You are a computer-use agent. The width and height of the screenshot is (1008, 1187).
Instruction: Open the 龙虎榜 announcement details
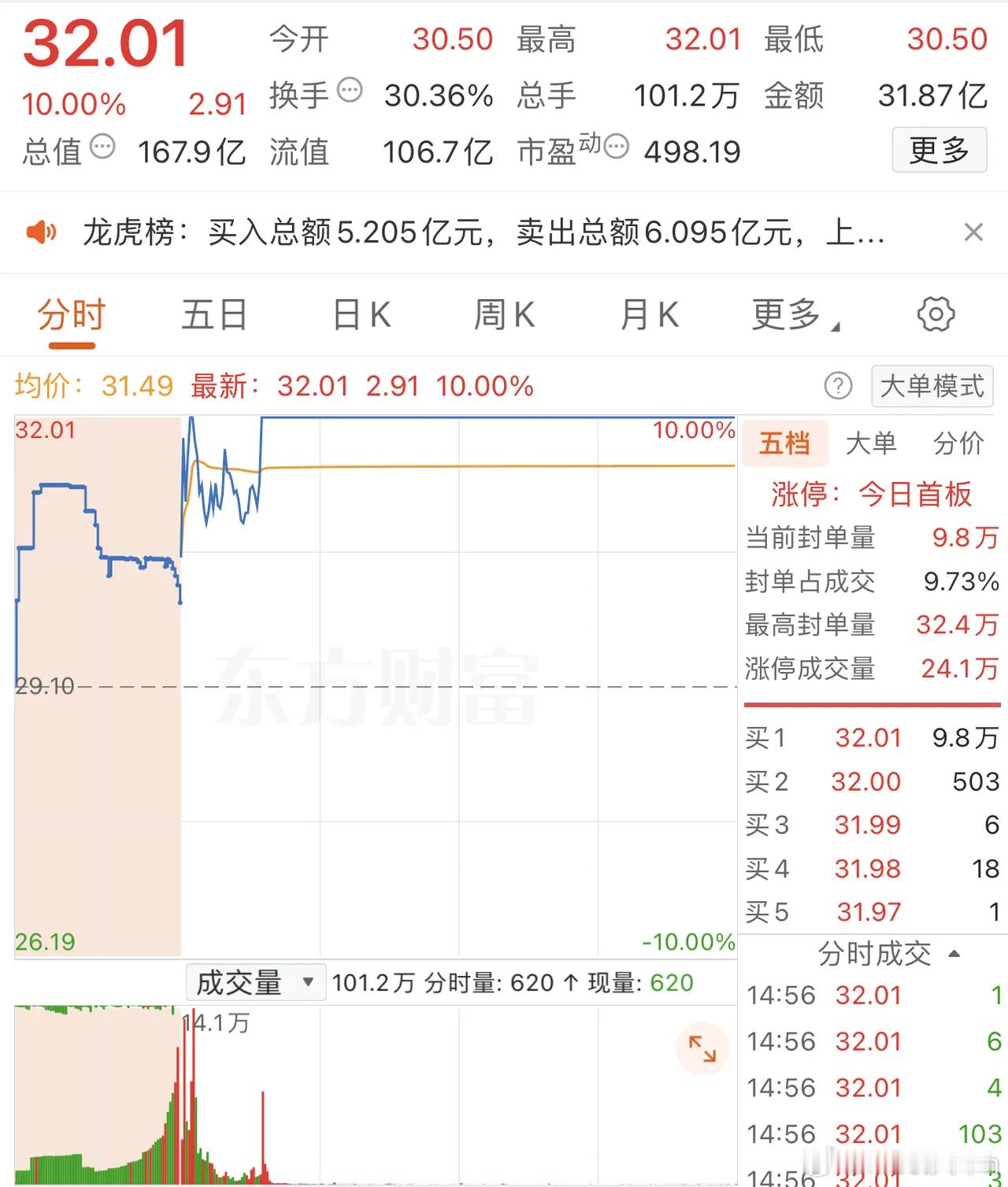(472, 232)
